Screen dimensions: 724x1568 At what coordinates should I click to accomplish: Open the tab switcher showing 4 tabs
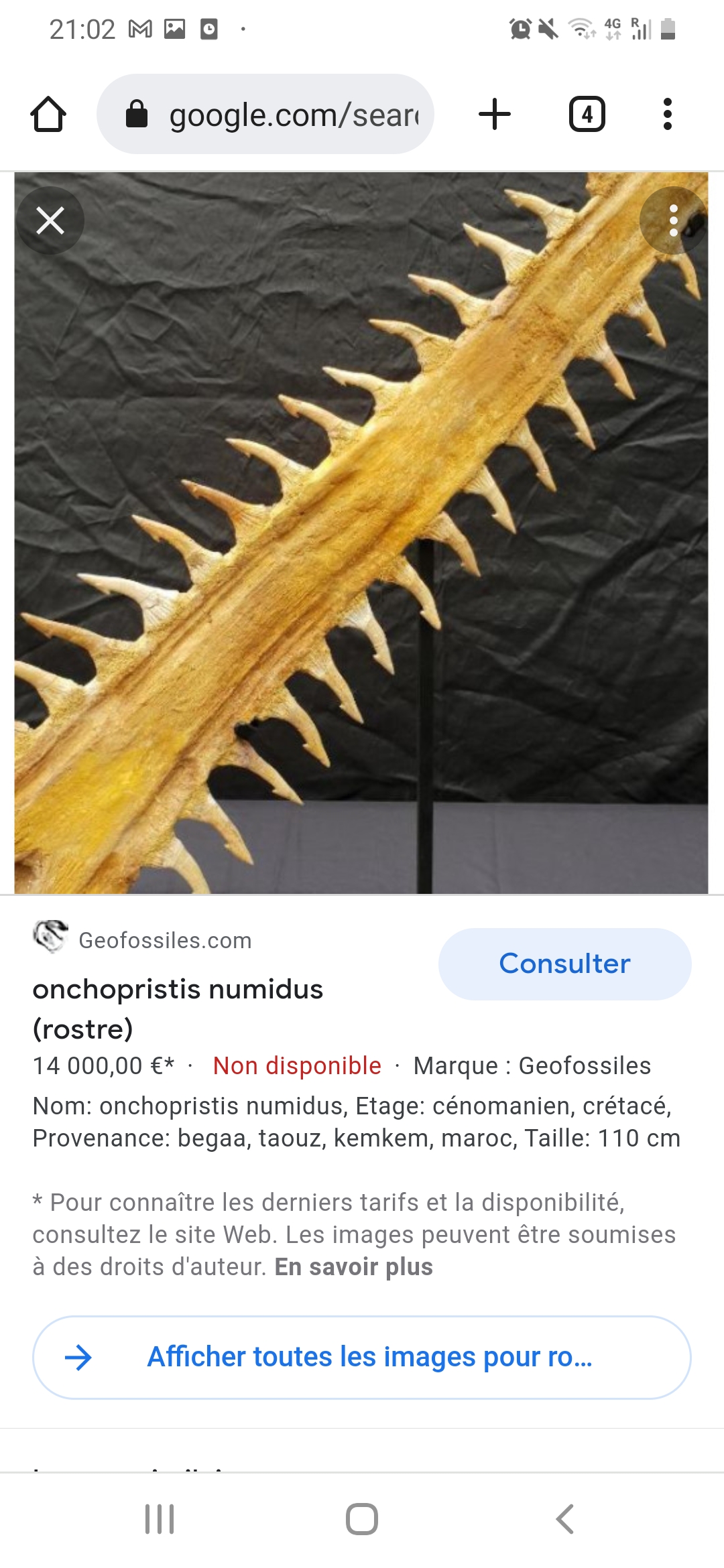(587, 114)
